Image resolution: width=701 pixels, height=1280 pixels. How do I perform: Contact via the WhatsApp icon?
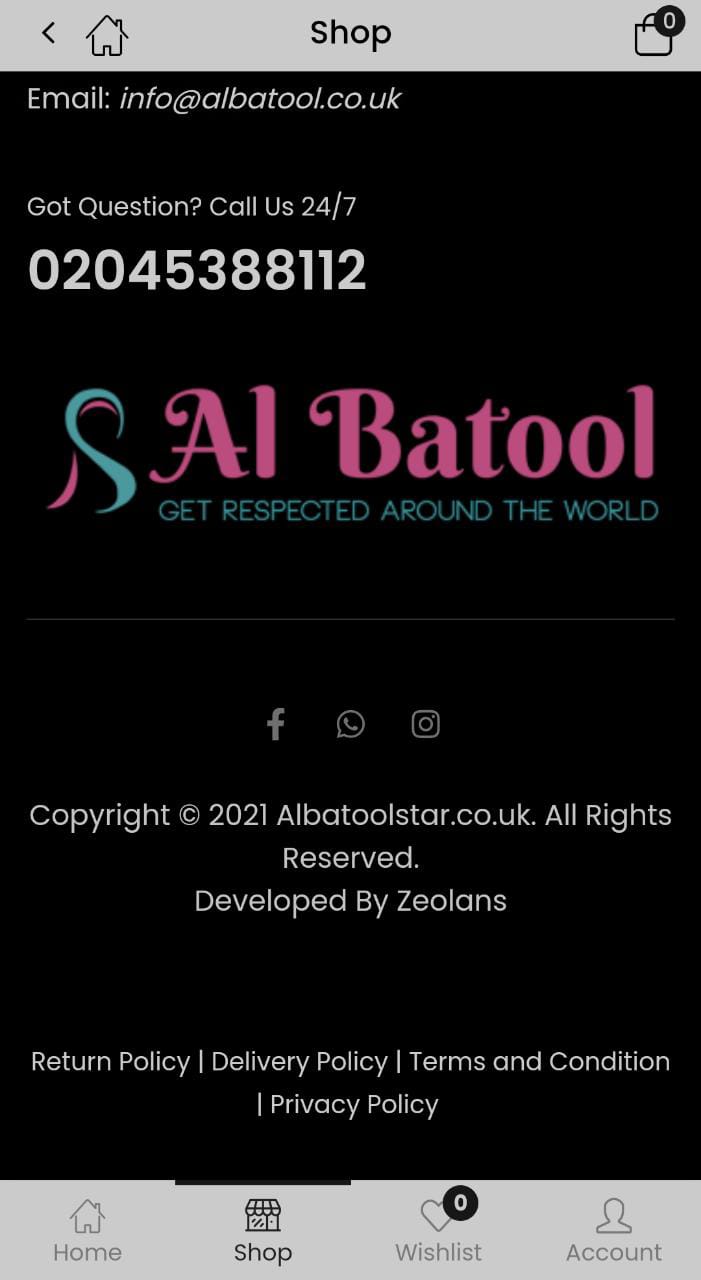coord(351,723)
